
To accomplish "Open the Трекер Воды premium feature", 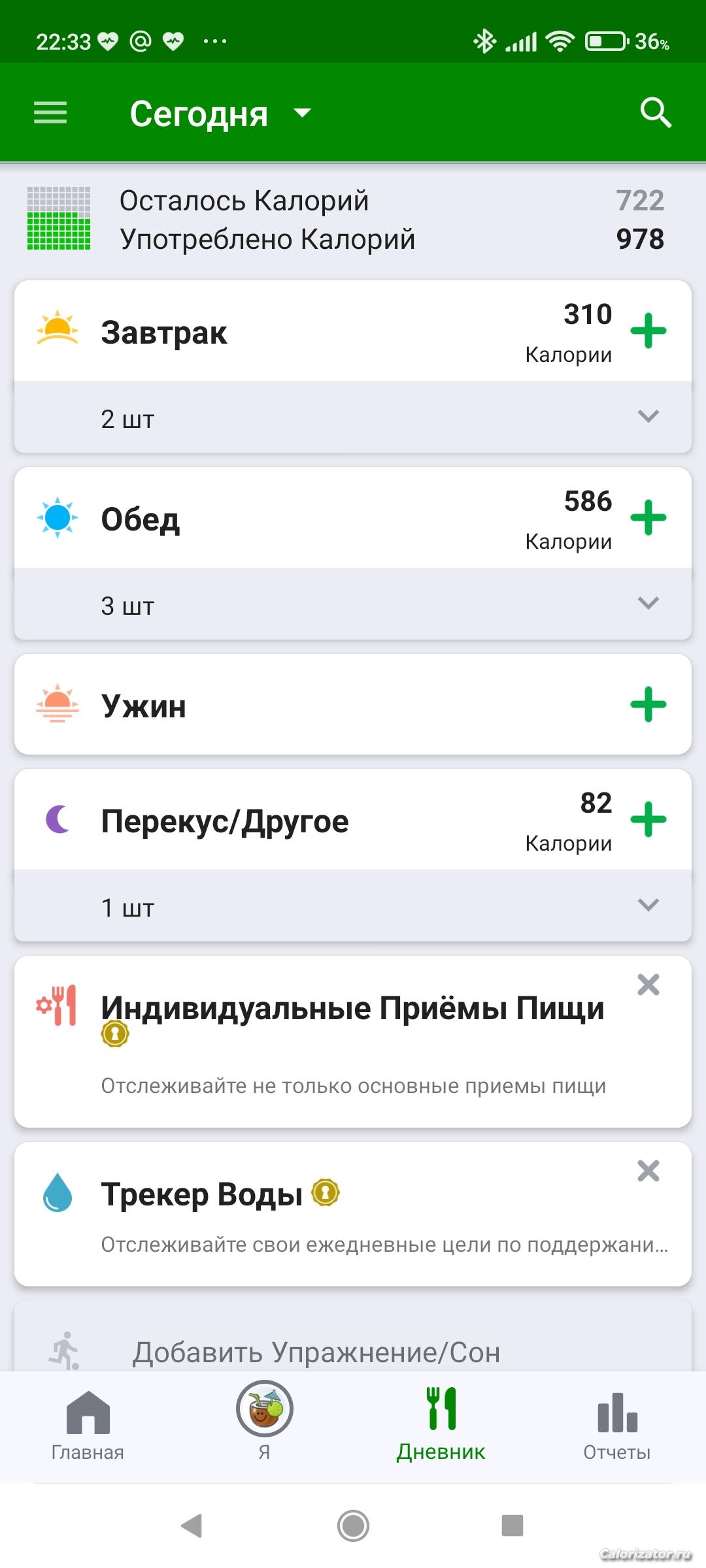I will tap(203, 1196).
